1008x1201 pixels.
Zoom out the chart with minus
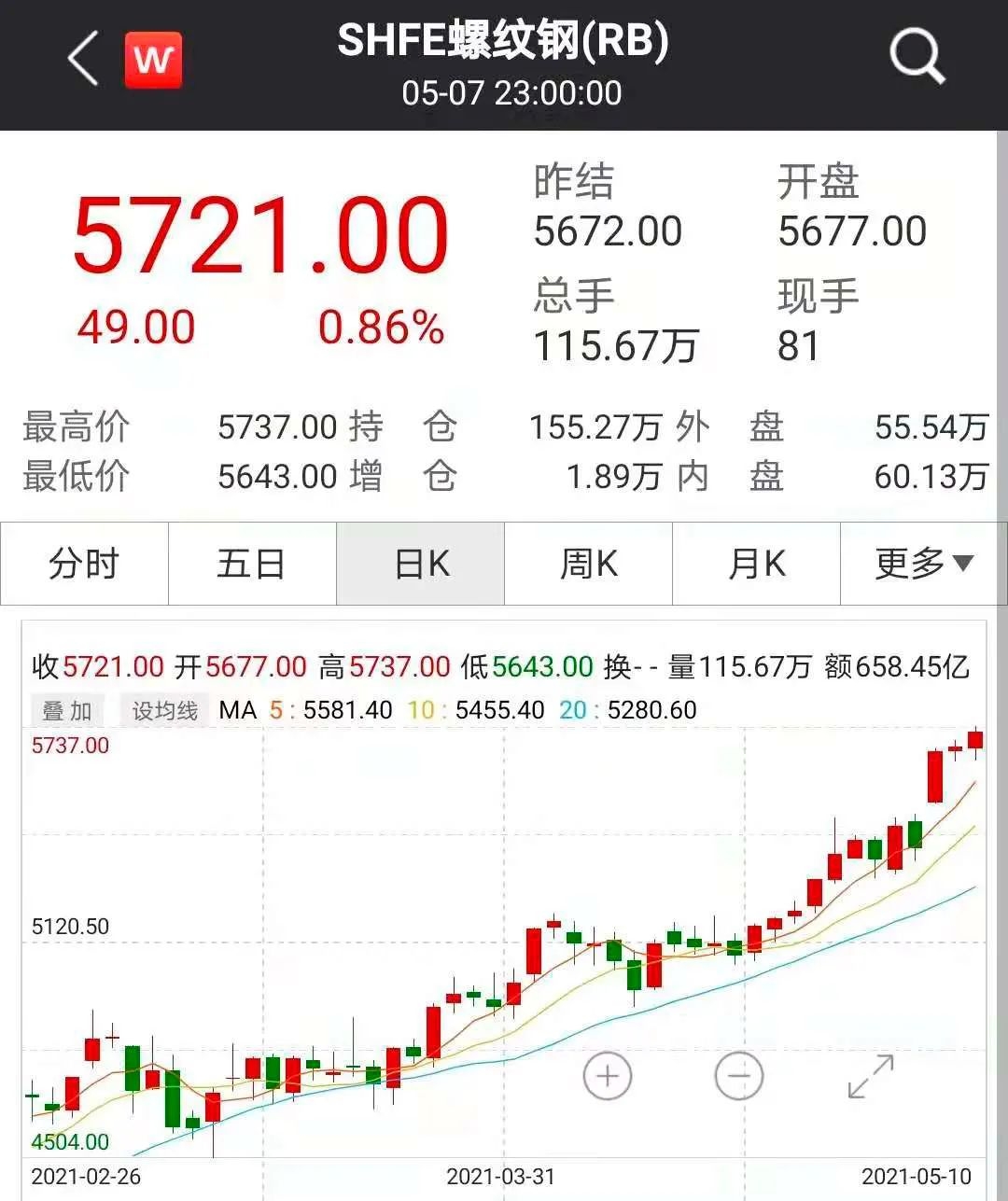(739, 1076)
